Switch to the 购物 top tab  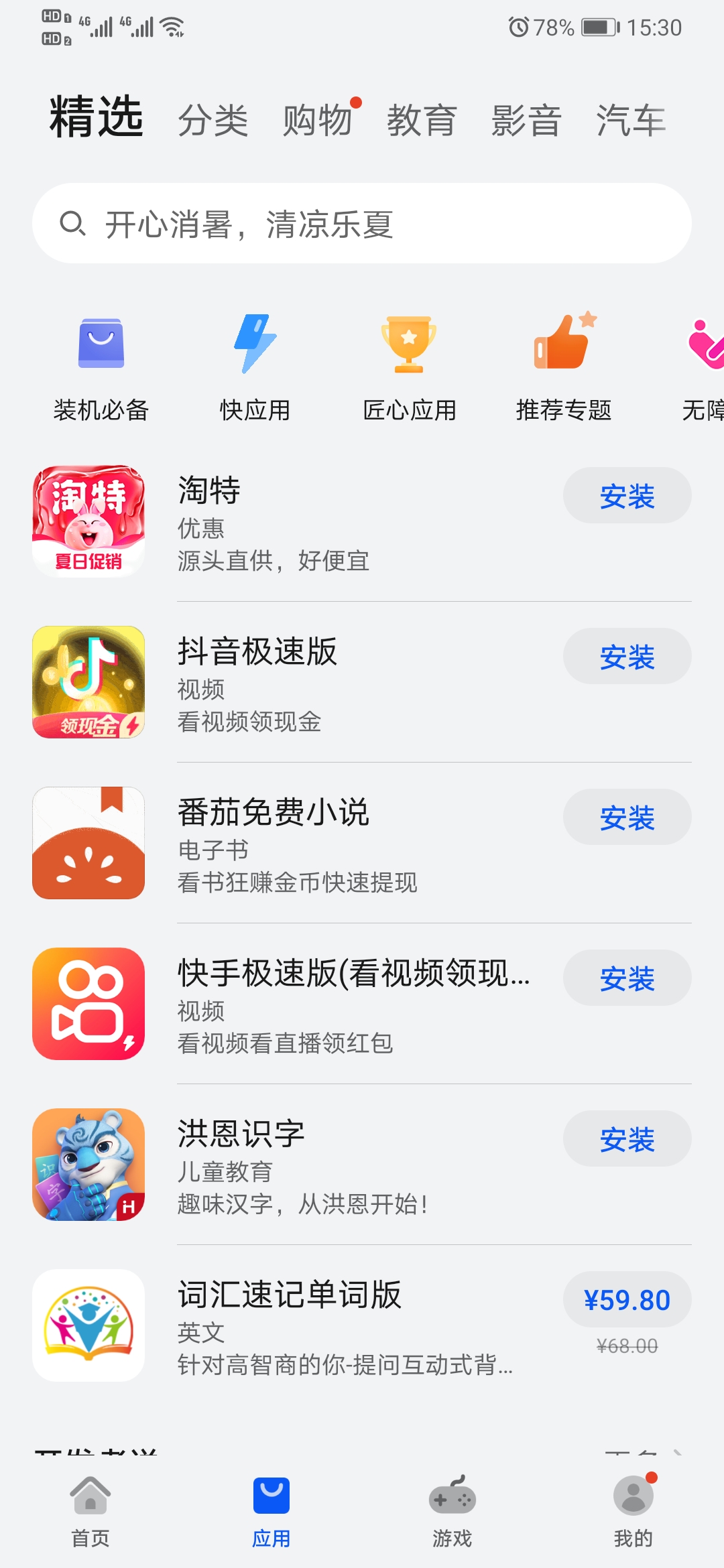[318, 121]
